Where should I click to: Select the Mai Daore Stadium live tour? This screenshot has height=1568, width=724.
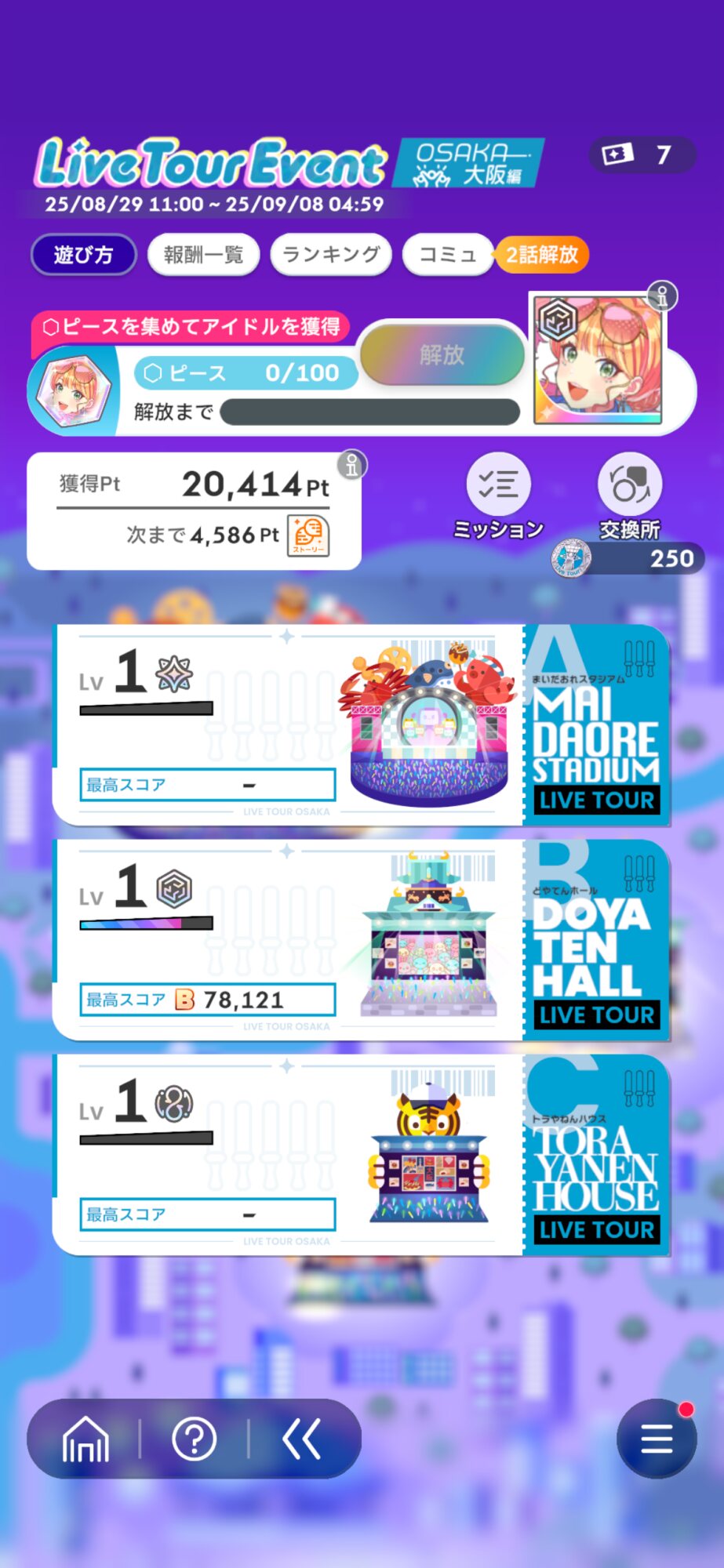pos(361,724)
